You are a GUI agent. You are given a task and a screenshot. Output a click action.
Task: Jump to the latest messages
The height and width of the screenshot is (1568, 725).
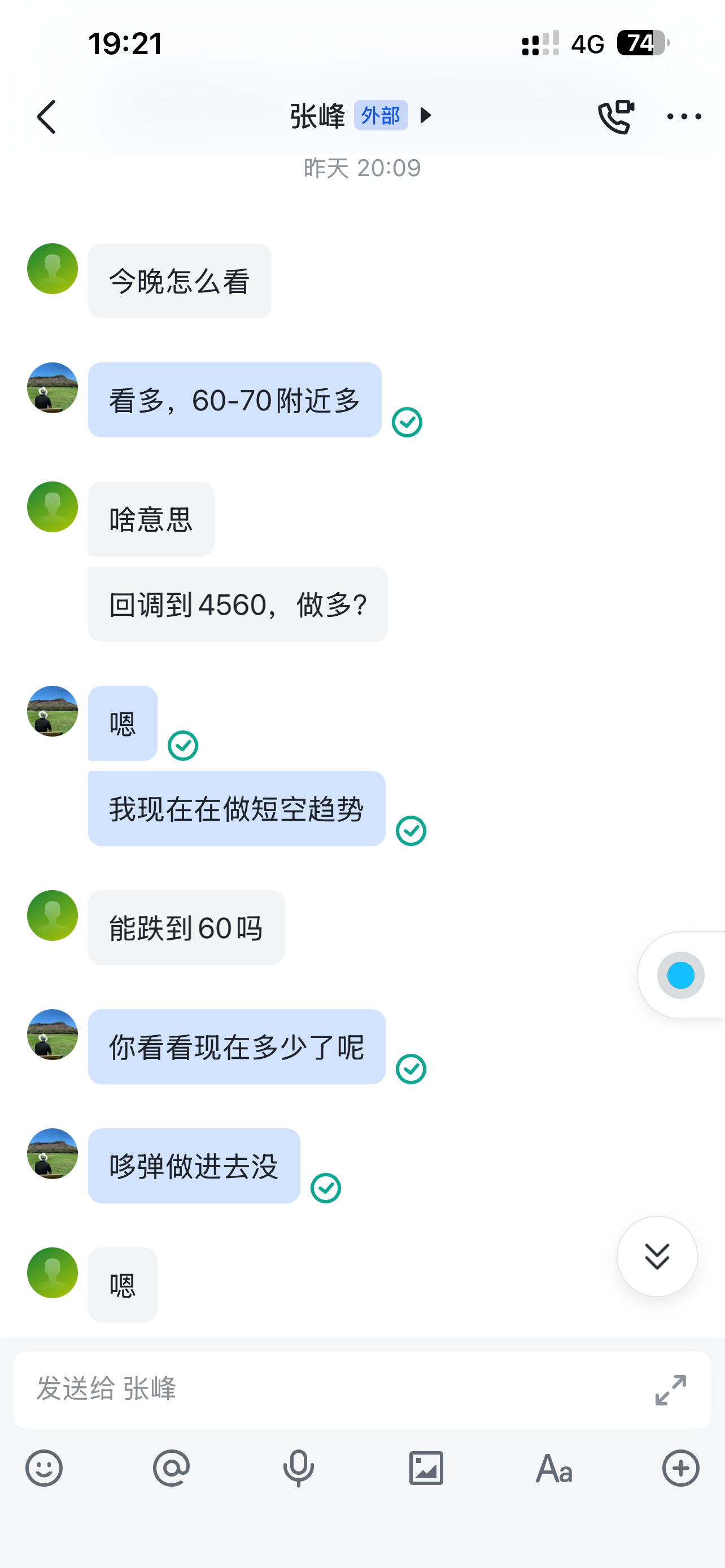click(x=657, y=1256)
